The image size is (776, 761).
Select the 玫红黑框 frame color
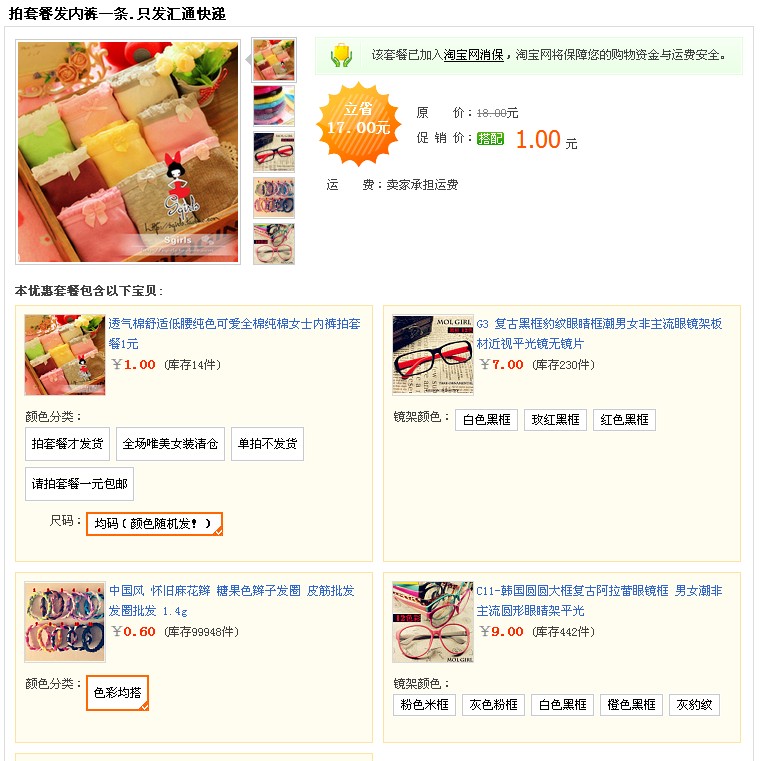click(x=555, y=420)
